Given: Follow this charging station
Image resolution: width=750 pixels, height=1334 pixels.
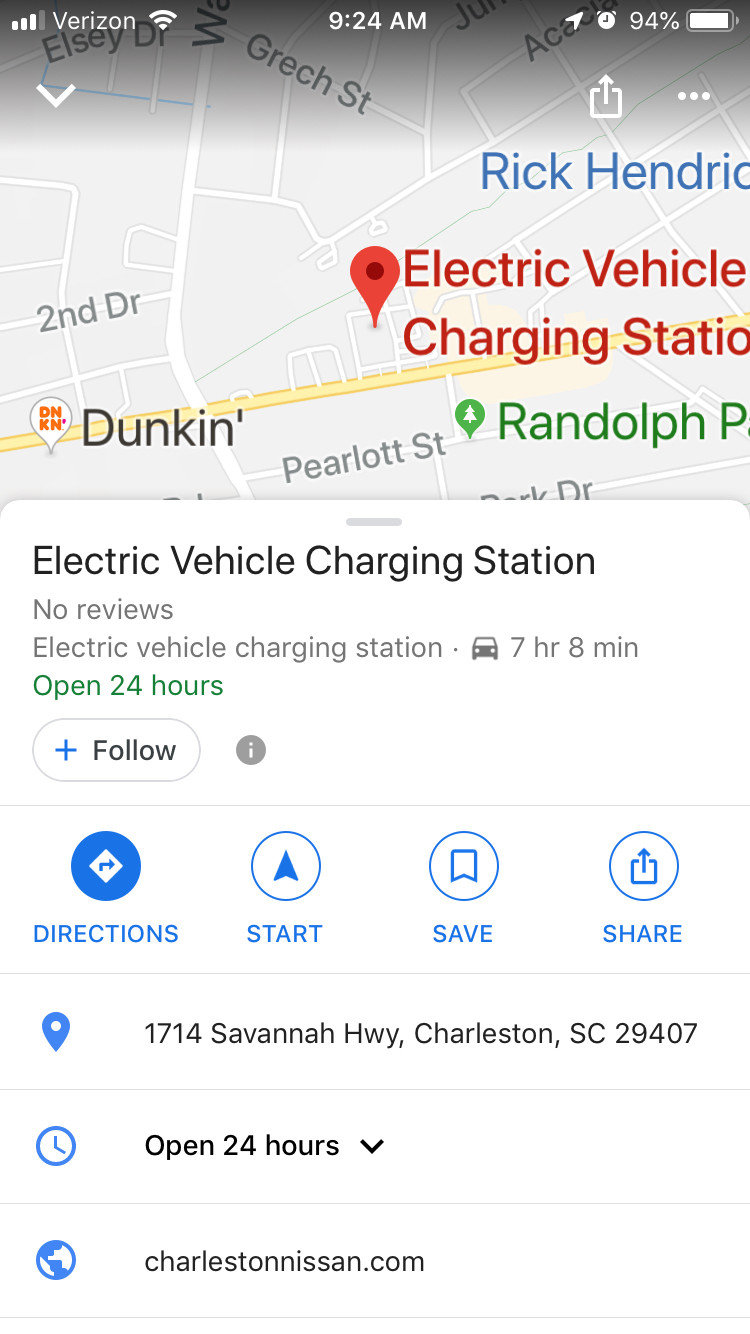Looking at the screenshot, I should click(x=117, y=750).
